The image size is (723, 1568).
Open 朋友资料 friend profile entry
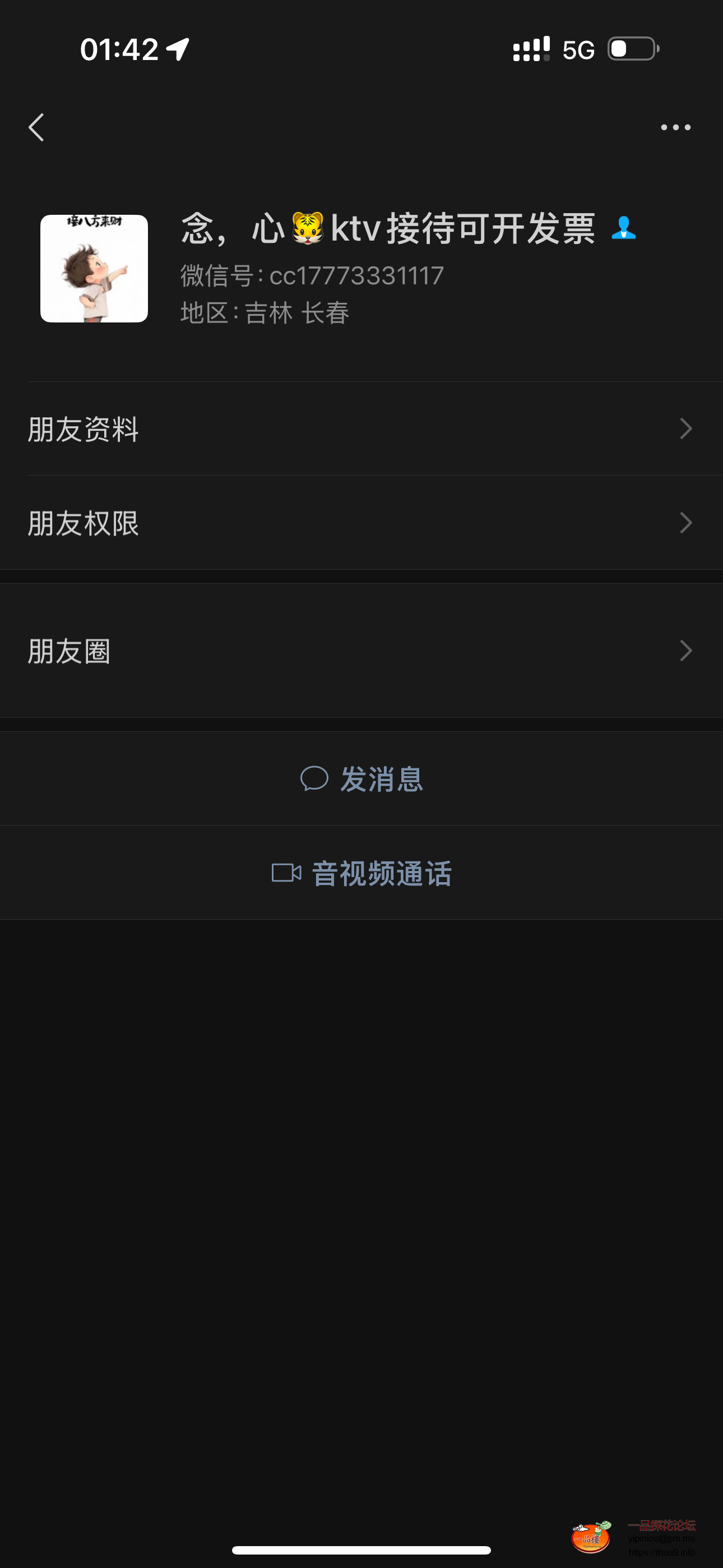(84, 429)
